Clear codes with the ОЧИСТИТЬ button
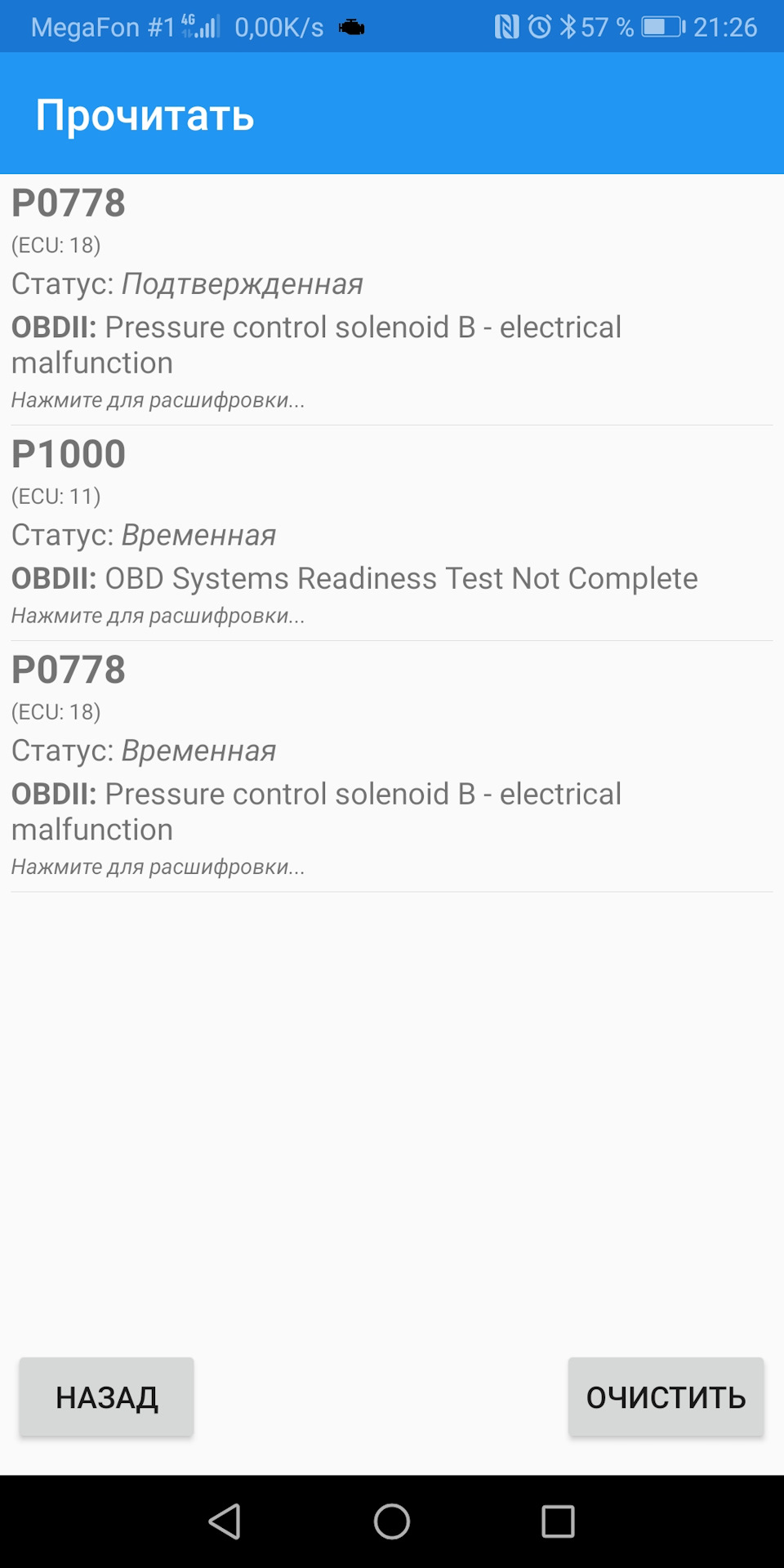Screen dimensions: 784x1568 tap(666, 1396)
